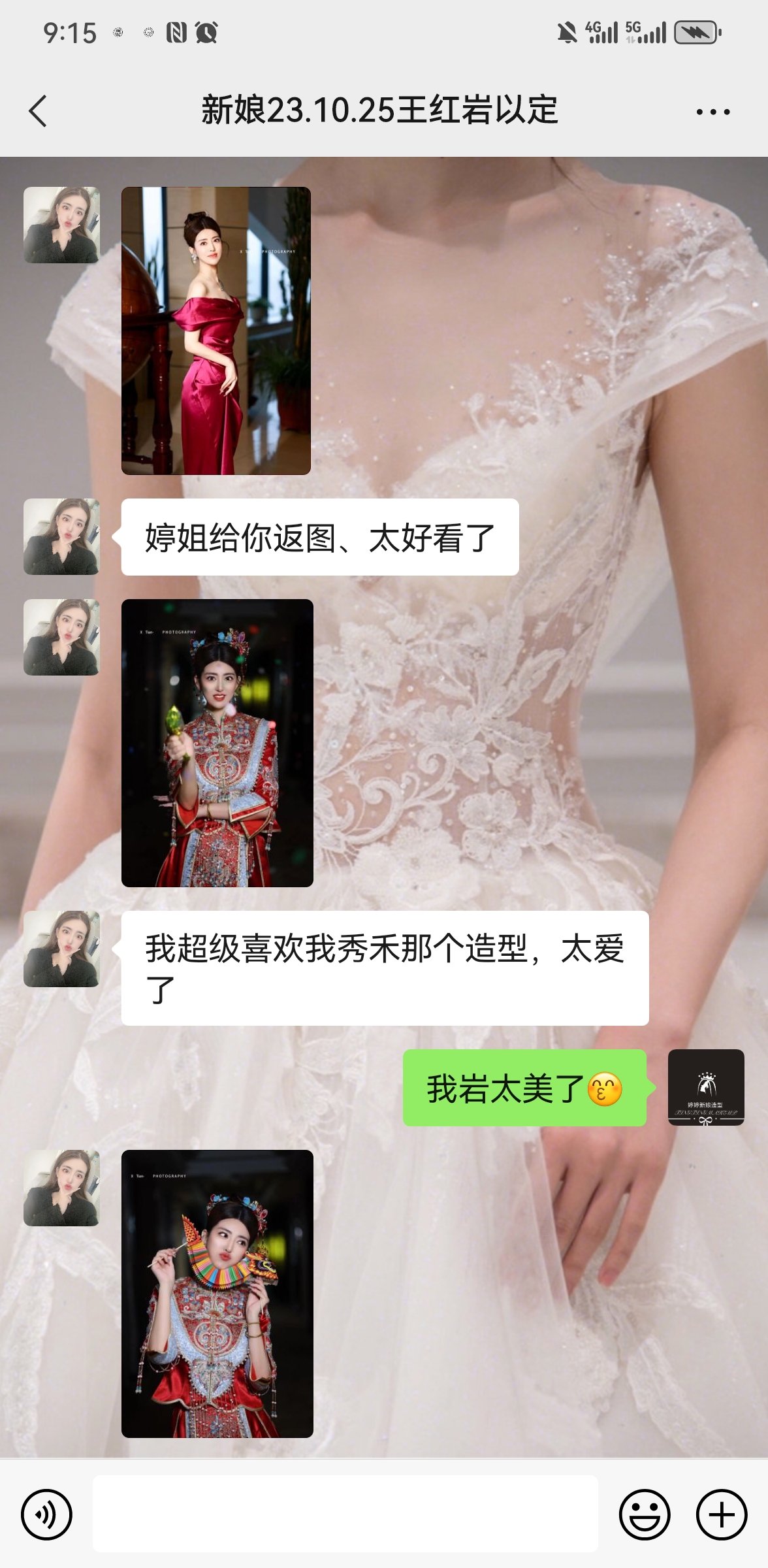Open the emoji sticker panel
This screenshot has width=768, height=1568.
(645, 1514)
